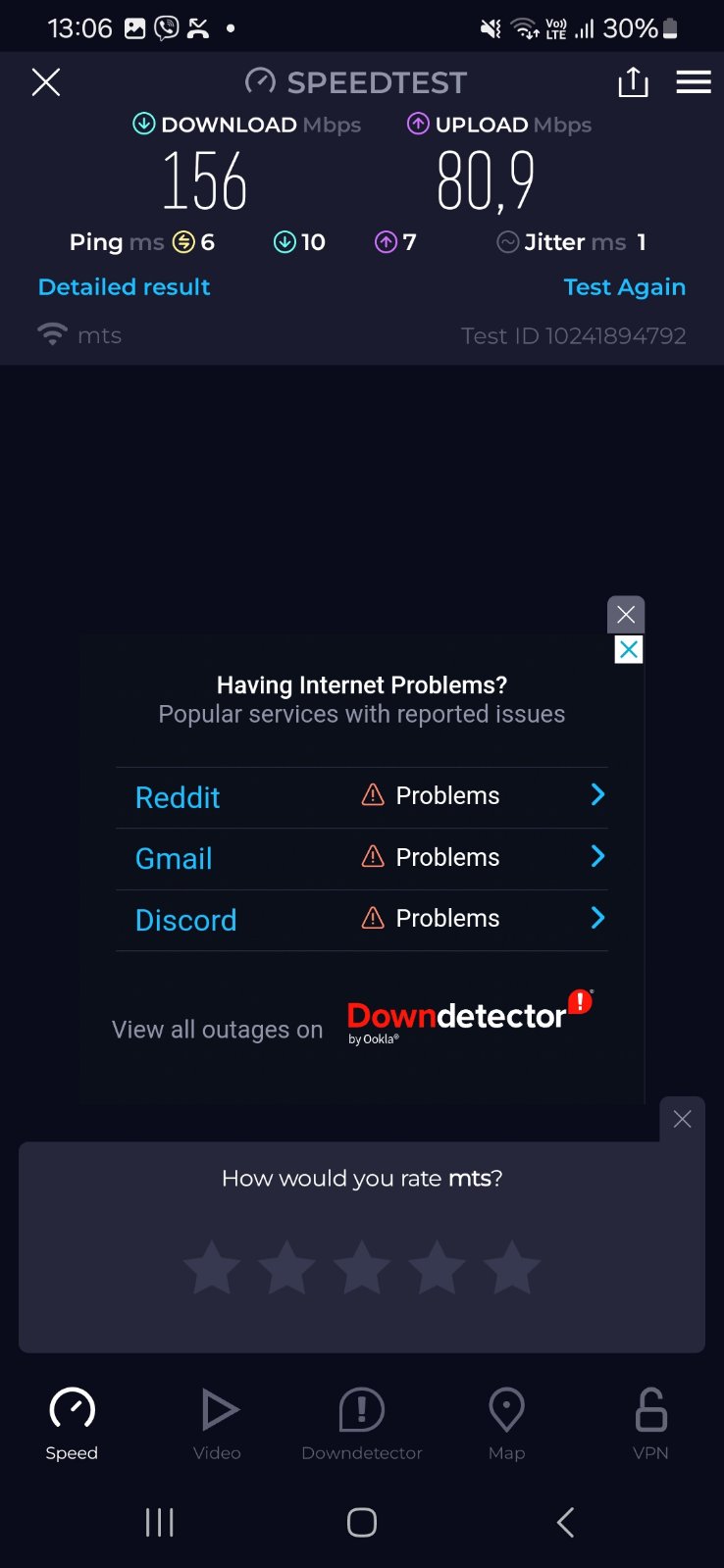
Task: Select the Speed tab
Action: (x=72, y=1424)
